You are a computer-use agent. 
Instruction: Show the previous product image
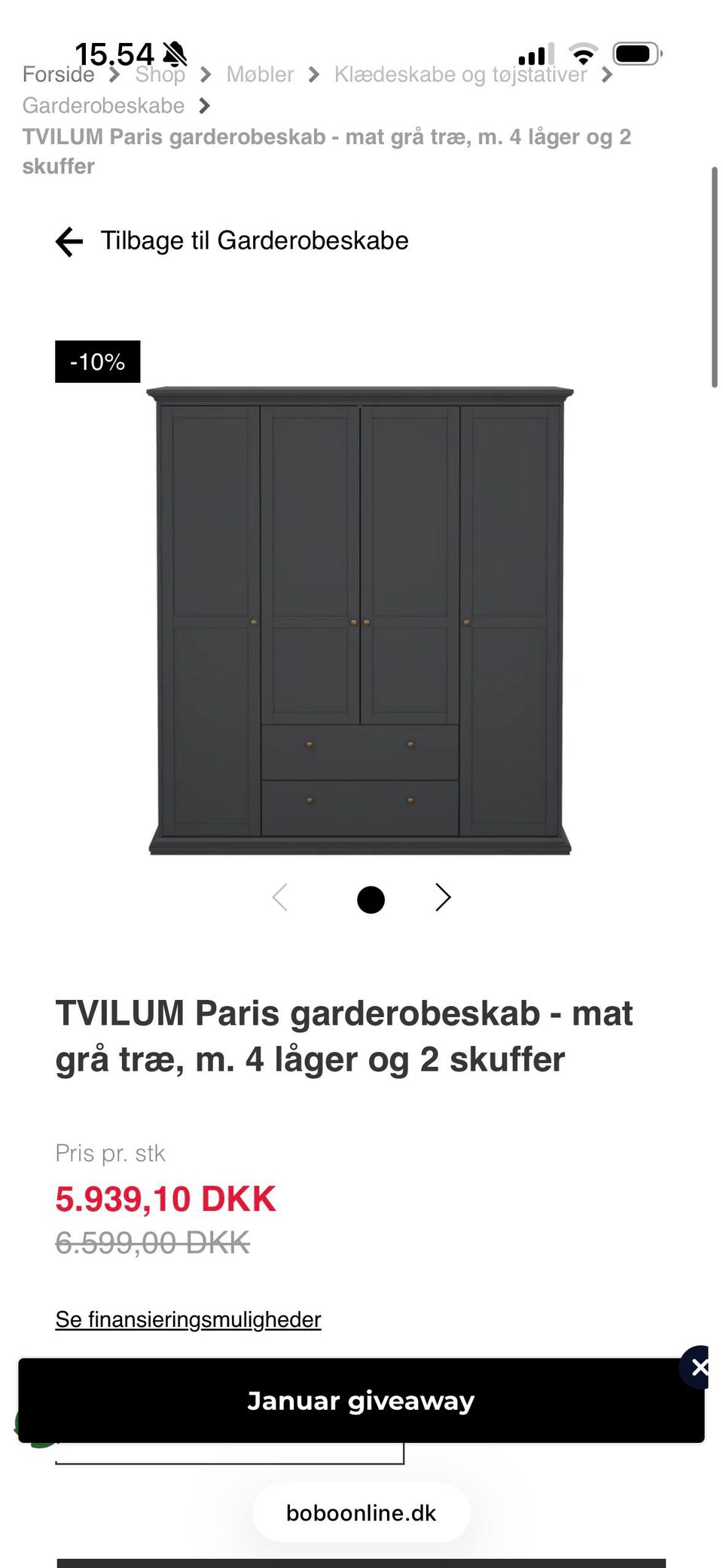coord(280,897)
